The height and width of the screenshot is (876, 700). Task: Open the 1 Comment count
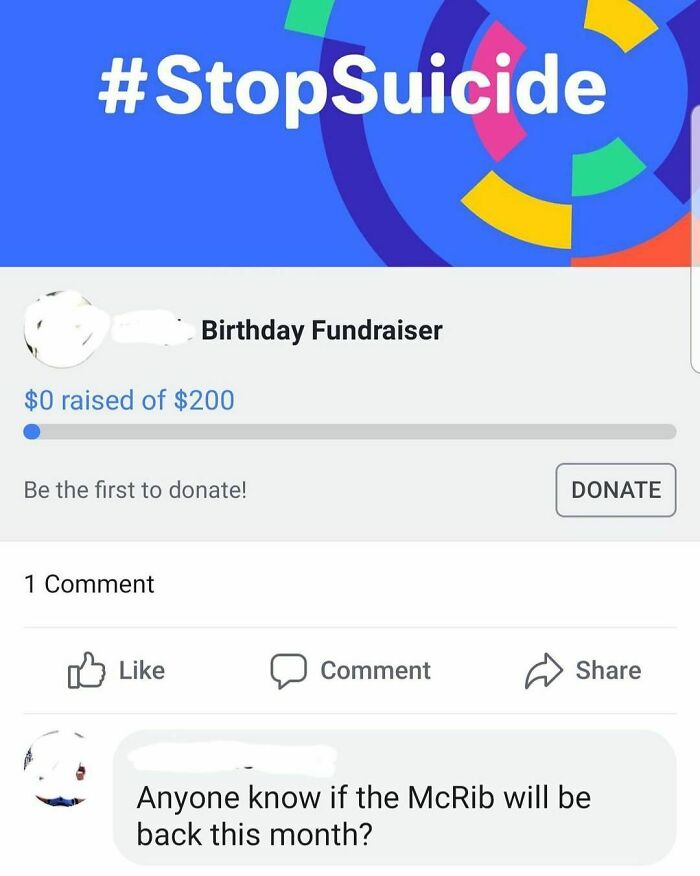point(89,584)
